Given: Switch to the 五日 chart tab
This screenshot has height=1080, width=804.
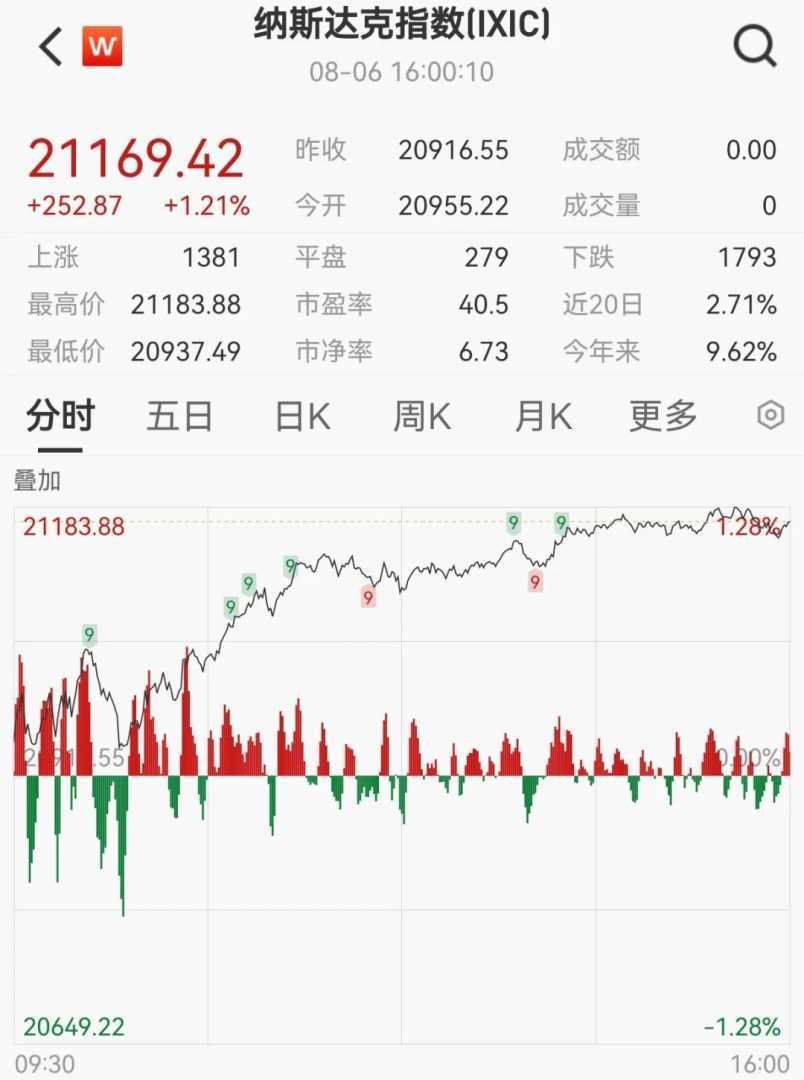Looking at the screenshot, I should coord(180,416).
